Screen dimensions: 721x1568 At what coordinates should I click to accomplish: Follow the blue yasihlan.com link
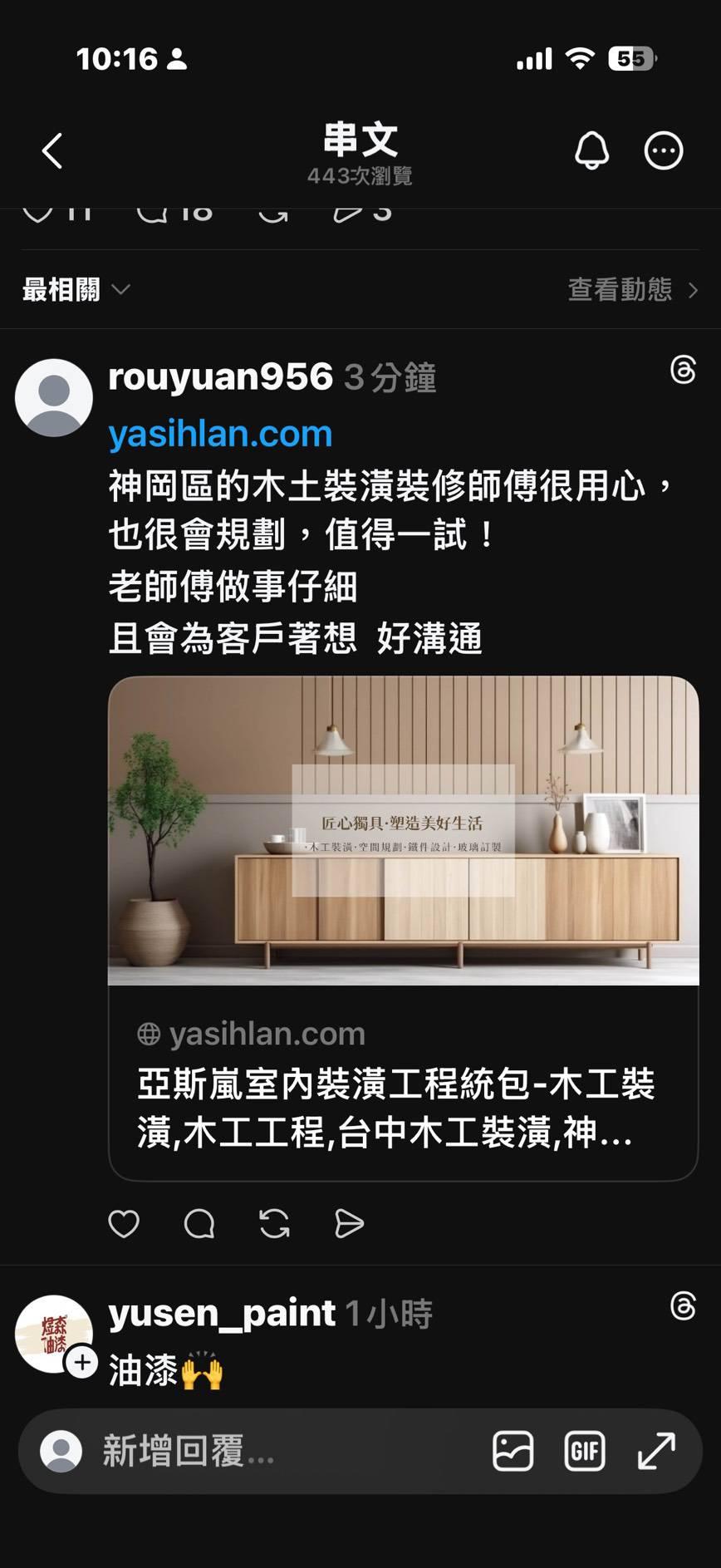220,434
